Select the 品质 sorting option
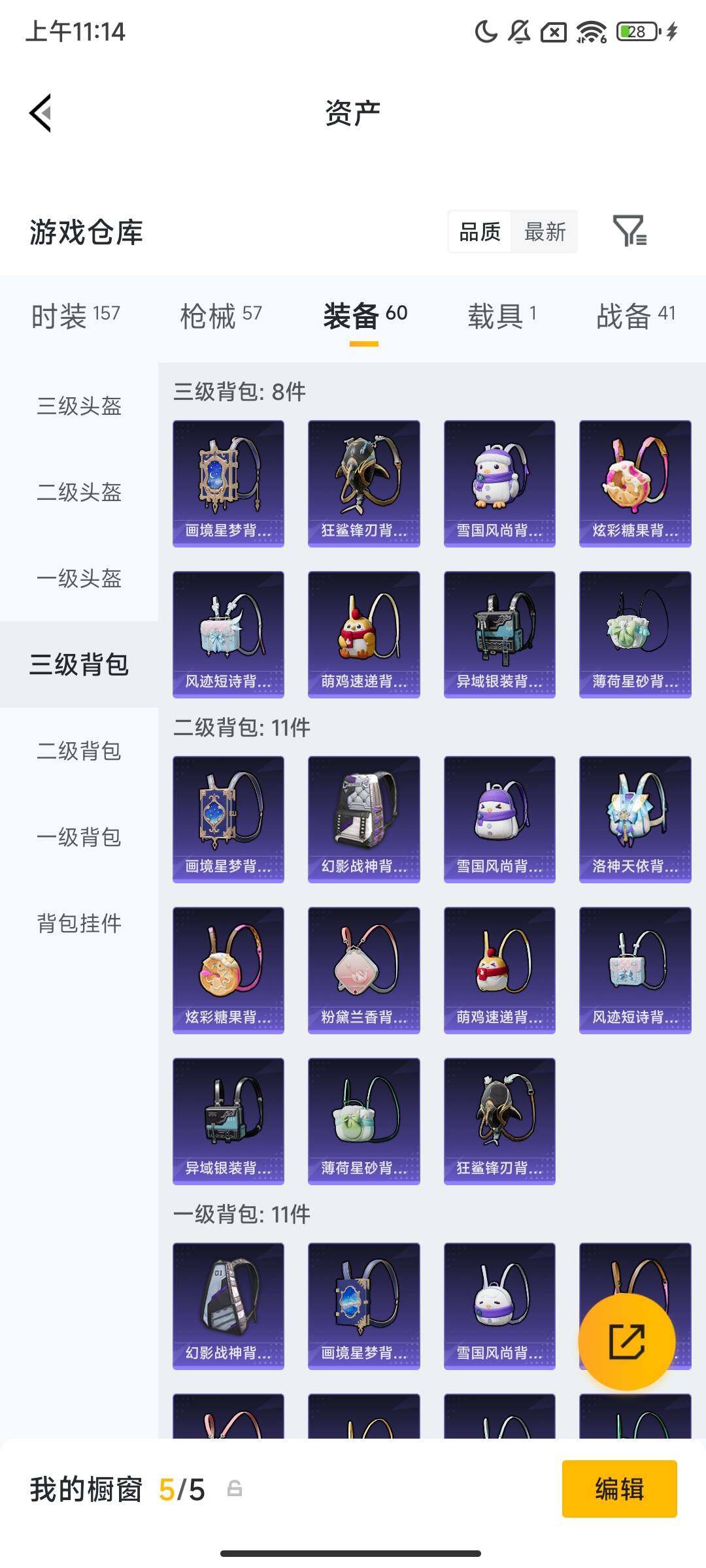The height and width of the screenshot is (1568, 706). pyautogui.click(x=480, y=232)
